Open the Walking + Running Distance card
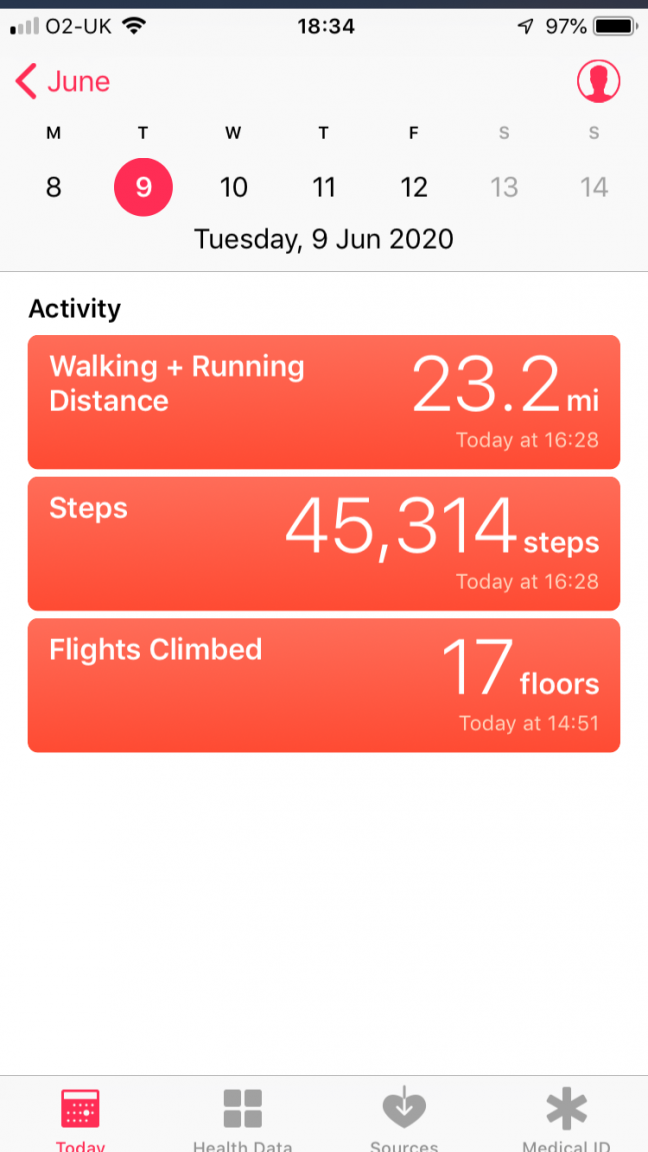This screenshot has width=648, height=1152. pos(324,402)
